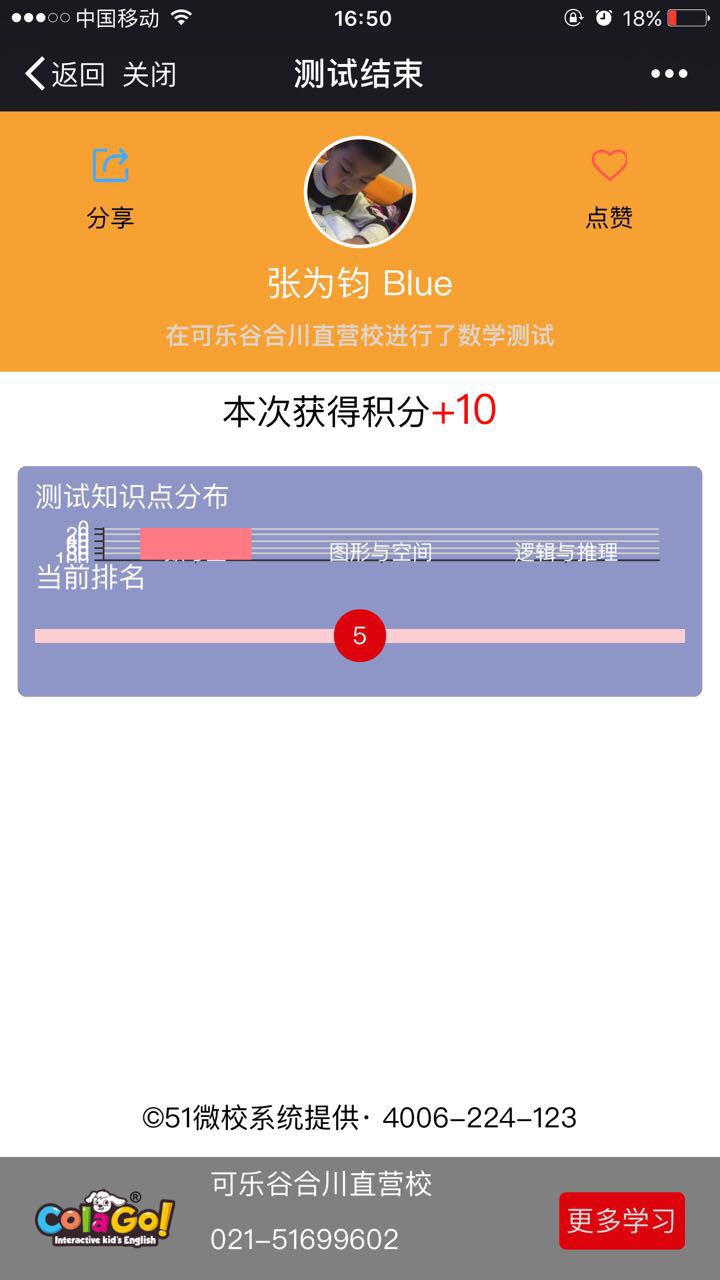Open 张为钧 Blue's profile photo
This screenshot has width=720, height=1280.
pos(360,192)
